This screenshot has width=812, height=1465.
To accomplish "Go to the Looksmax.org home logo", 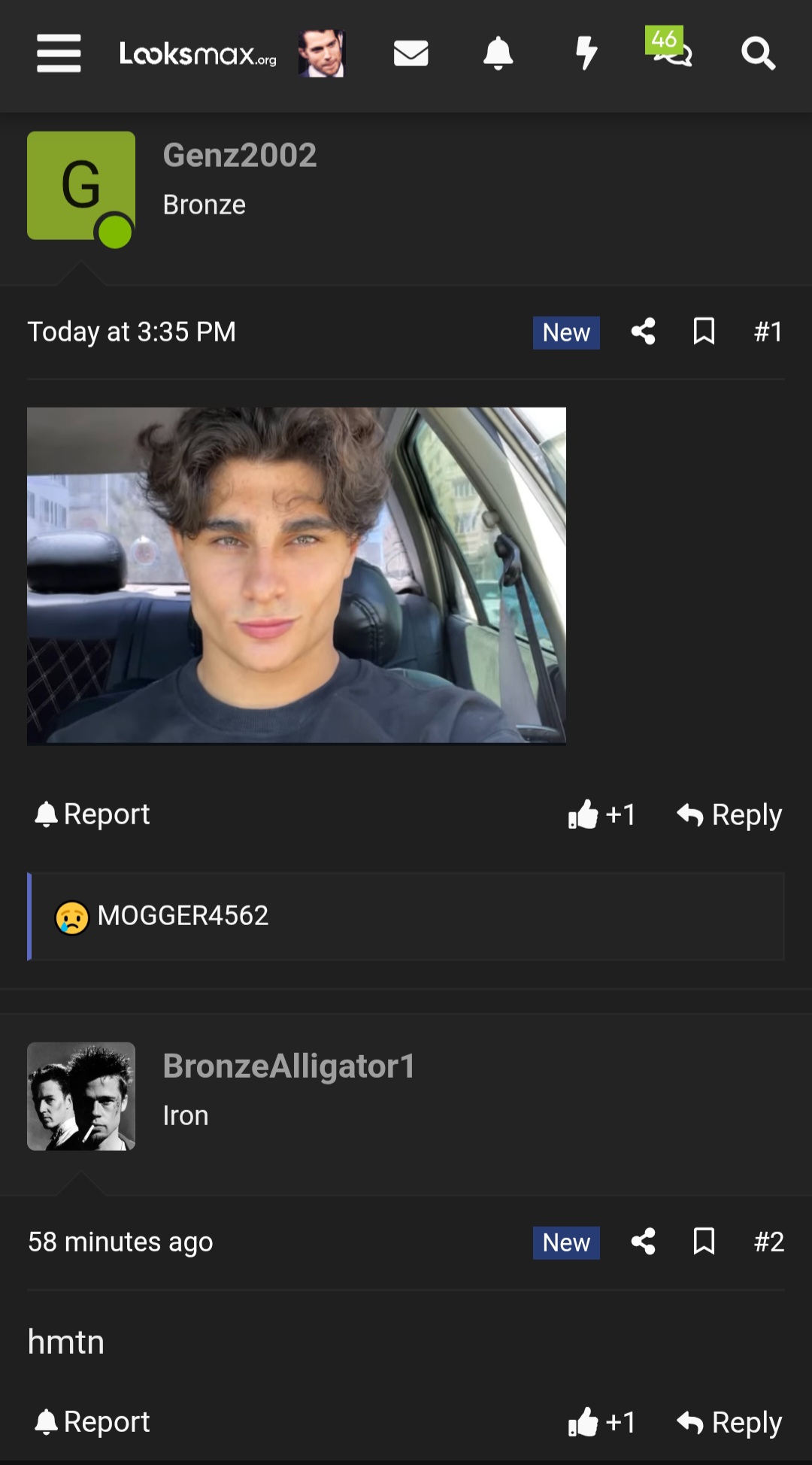I will [x=198, y=53].
